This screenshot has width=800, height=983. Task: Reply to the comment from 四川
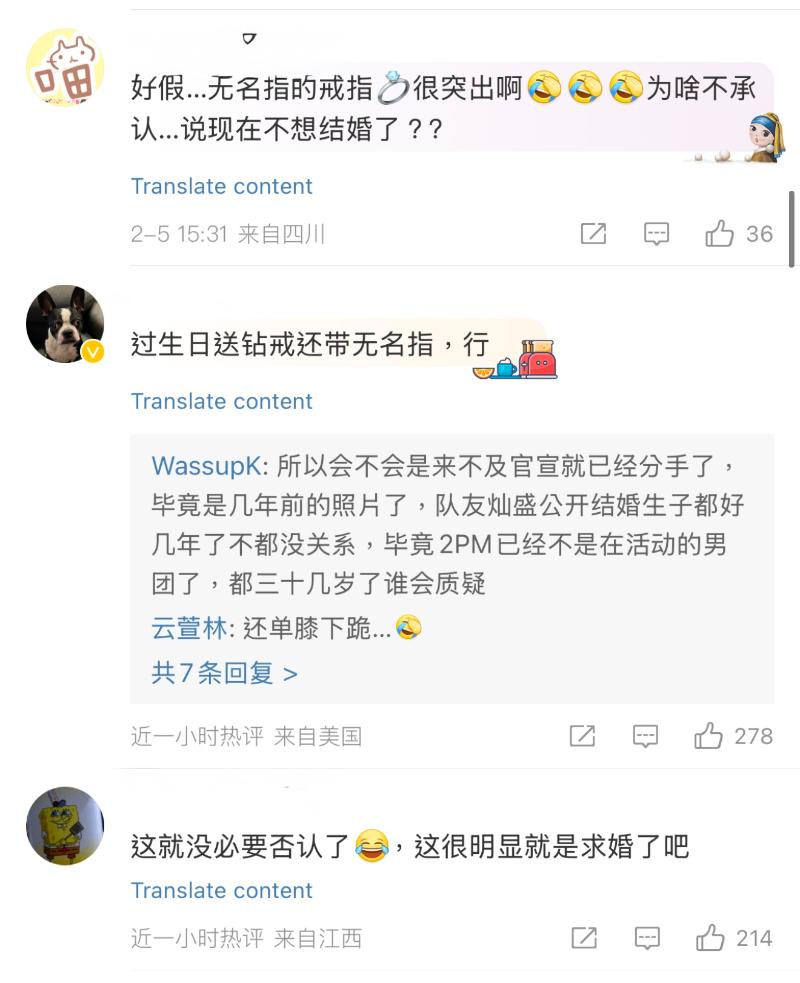656,234
